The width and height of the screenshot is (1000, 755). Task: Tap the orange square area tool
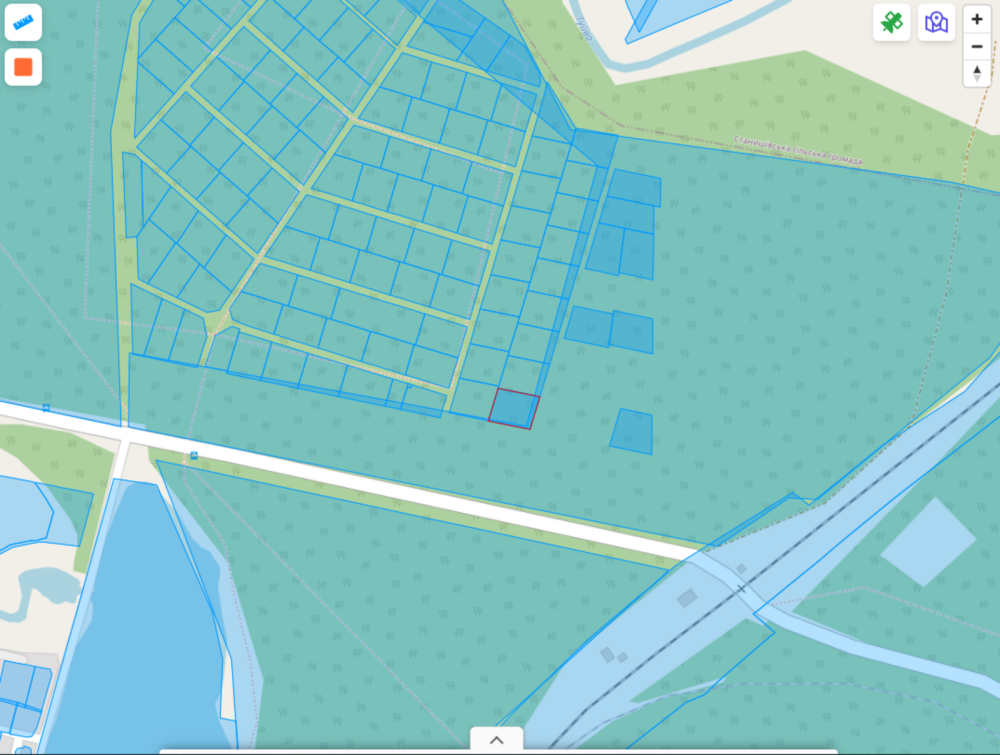(23, 67)
